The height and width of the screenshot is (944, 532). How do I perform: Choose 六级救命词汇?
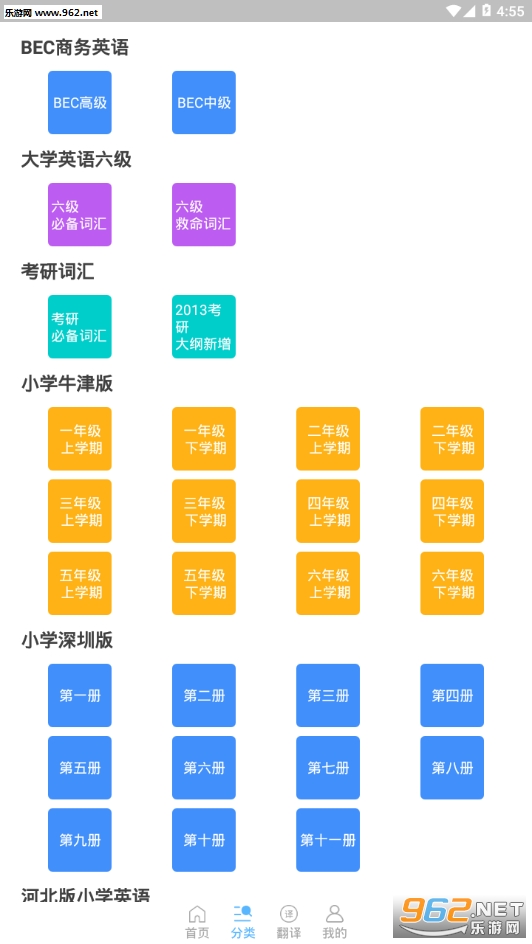[x=203, y=214]
